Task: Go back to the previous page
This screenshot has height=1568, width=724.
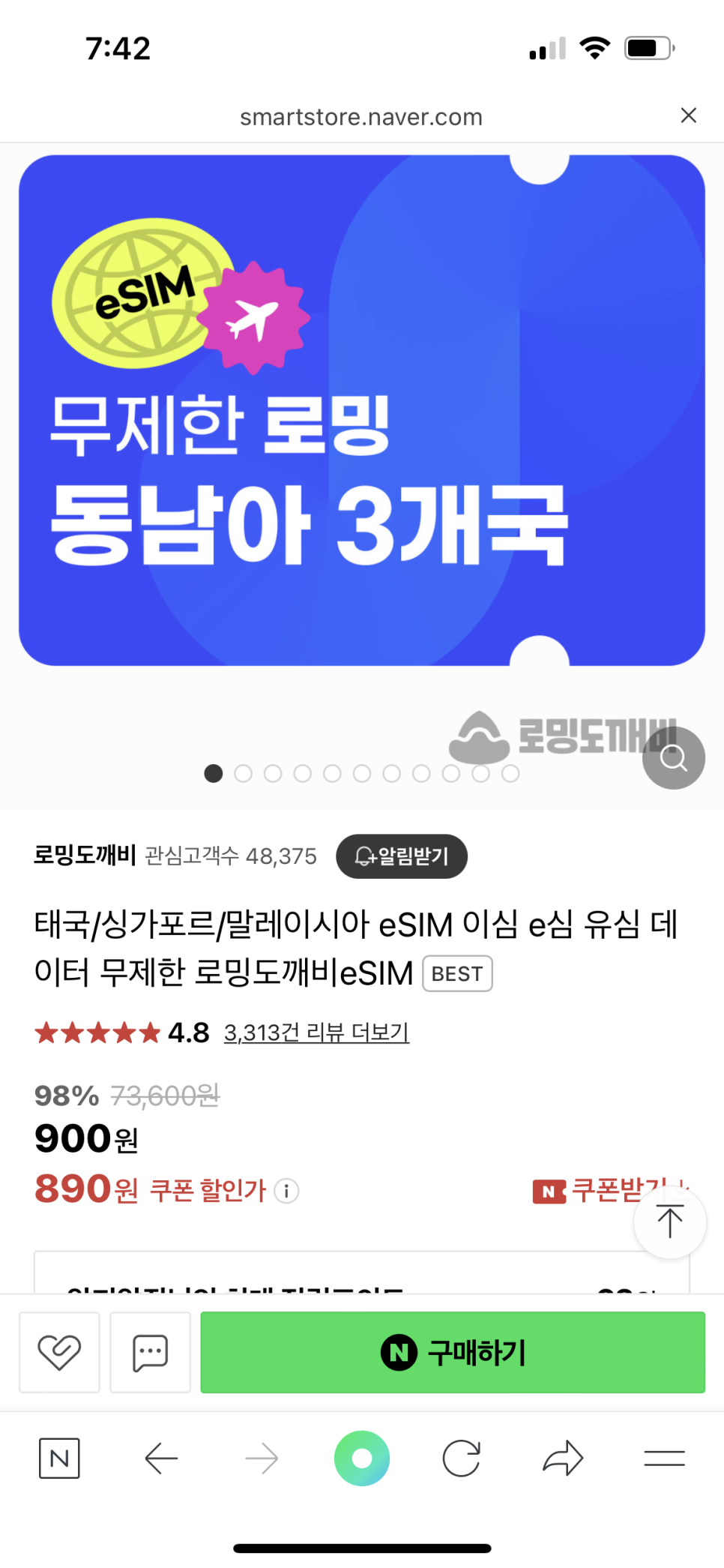Action: (161, 1459)
